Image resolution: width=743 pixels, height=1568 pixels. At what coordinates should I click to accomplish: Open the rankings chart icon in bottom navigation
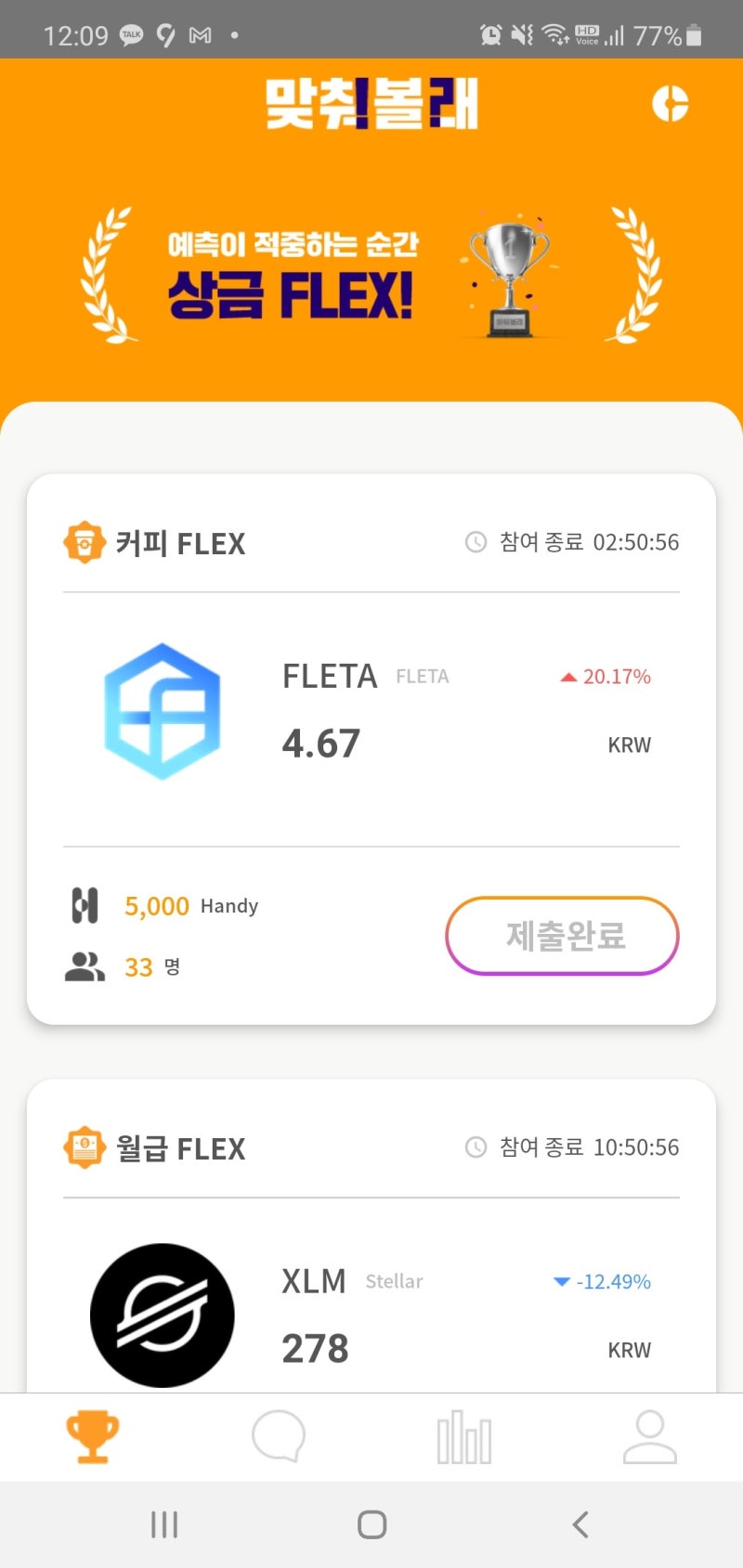click(463, 1434)
